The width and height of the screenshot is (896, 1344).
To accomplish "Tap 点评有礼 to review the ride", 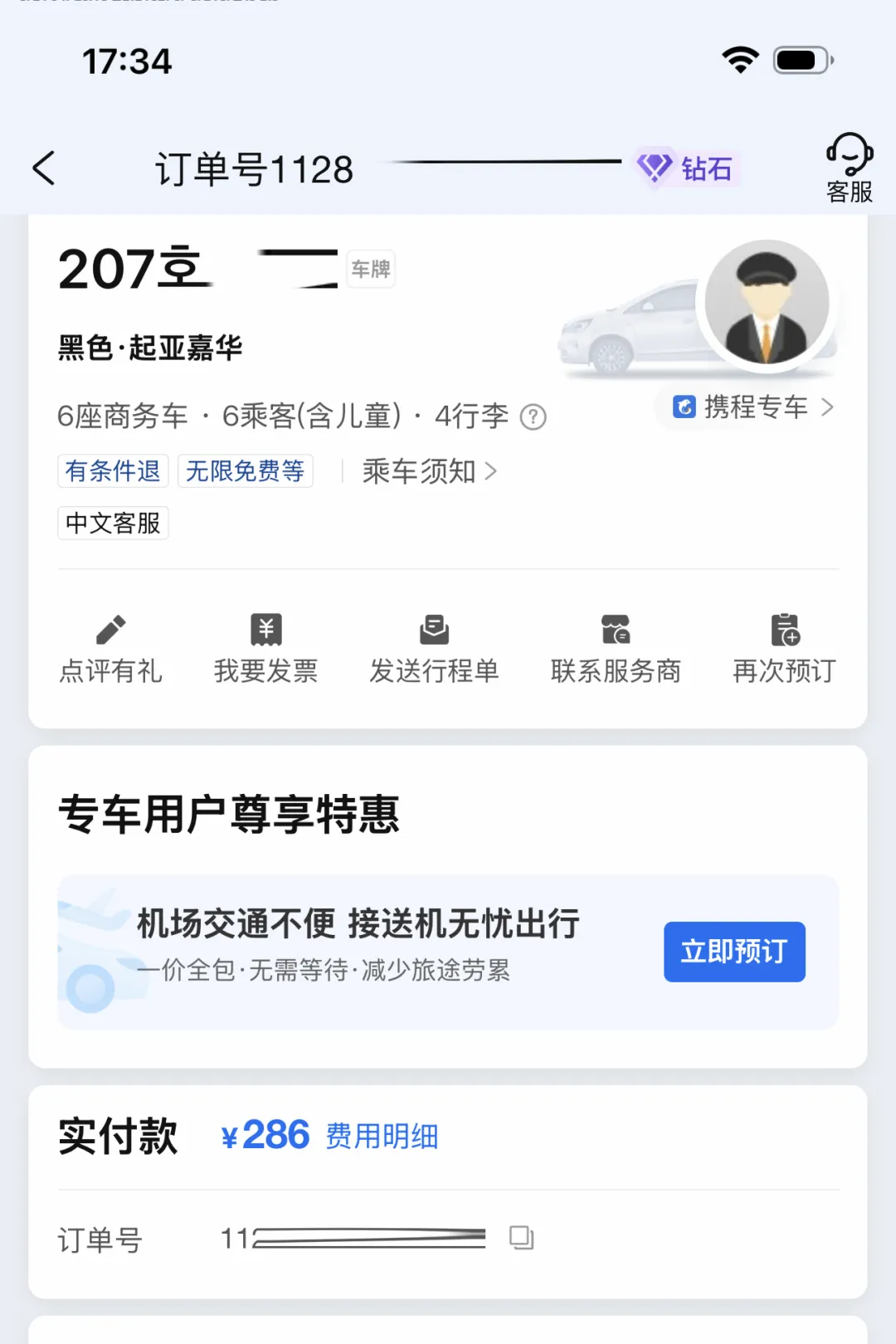I will pos(110,648).
